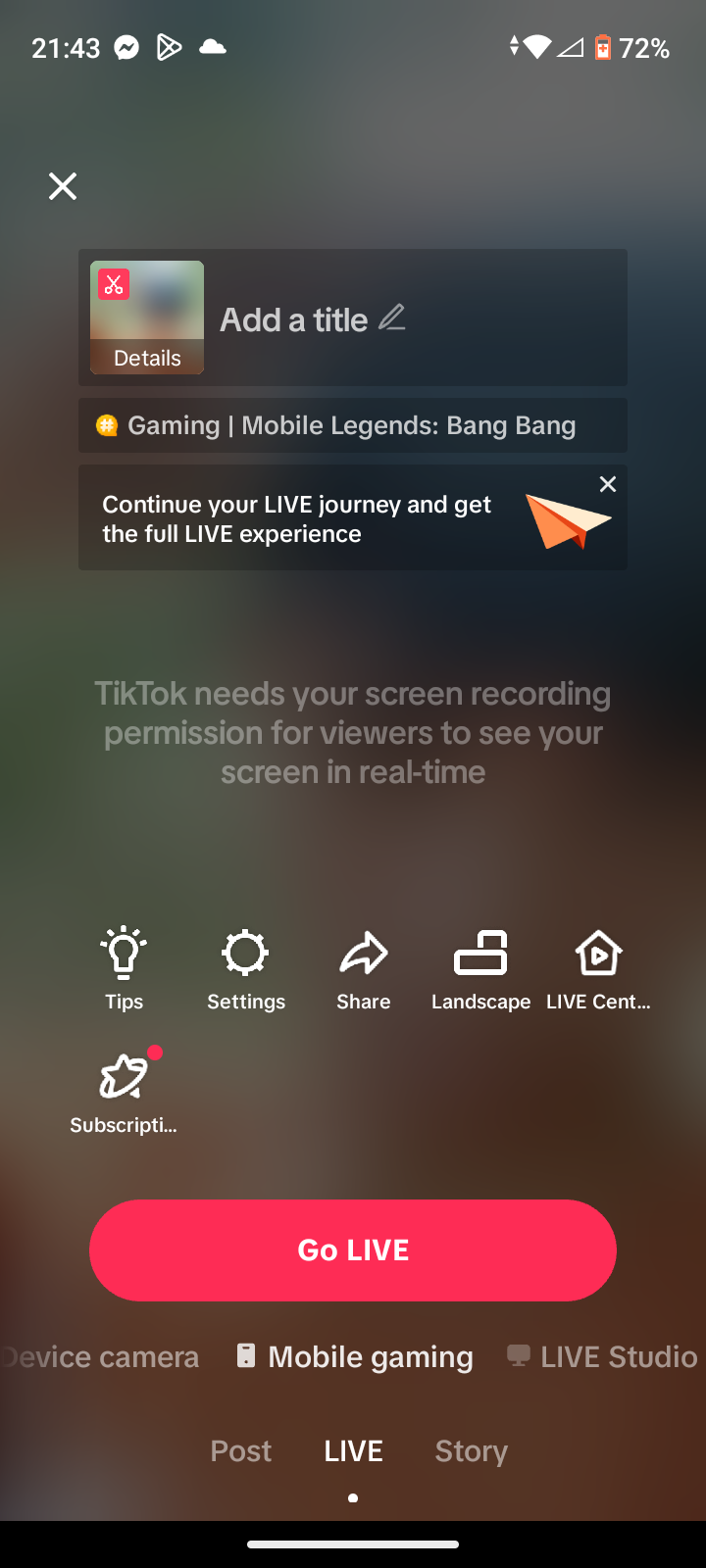Start streaming with Go LIVE
The width and height of the screenshot is (706, 1568).
tap(353, 1250)
